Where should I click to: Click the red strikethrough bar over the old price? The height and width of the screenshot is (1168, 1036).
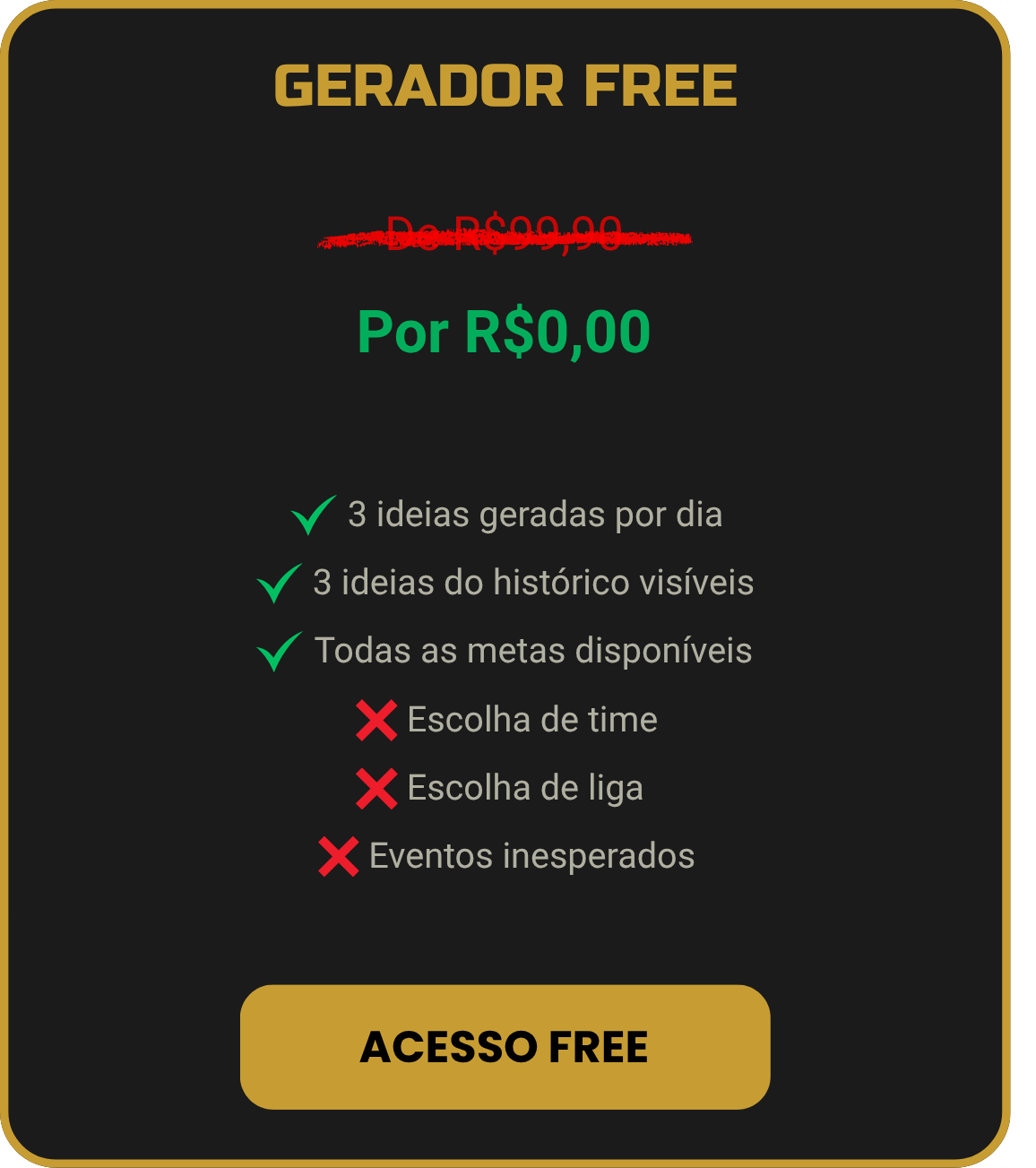(505, 239)
